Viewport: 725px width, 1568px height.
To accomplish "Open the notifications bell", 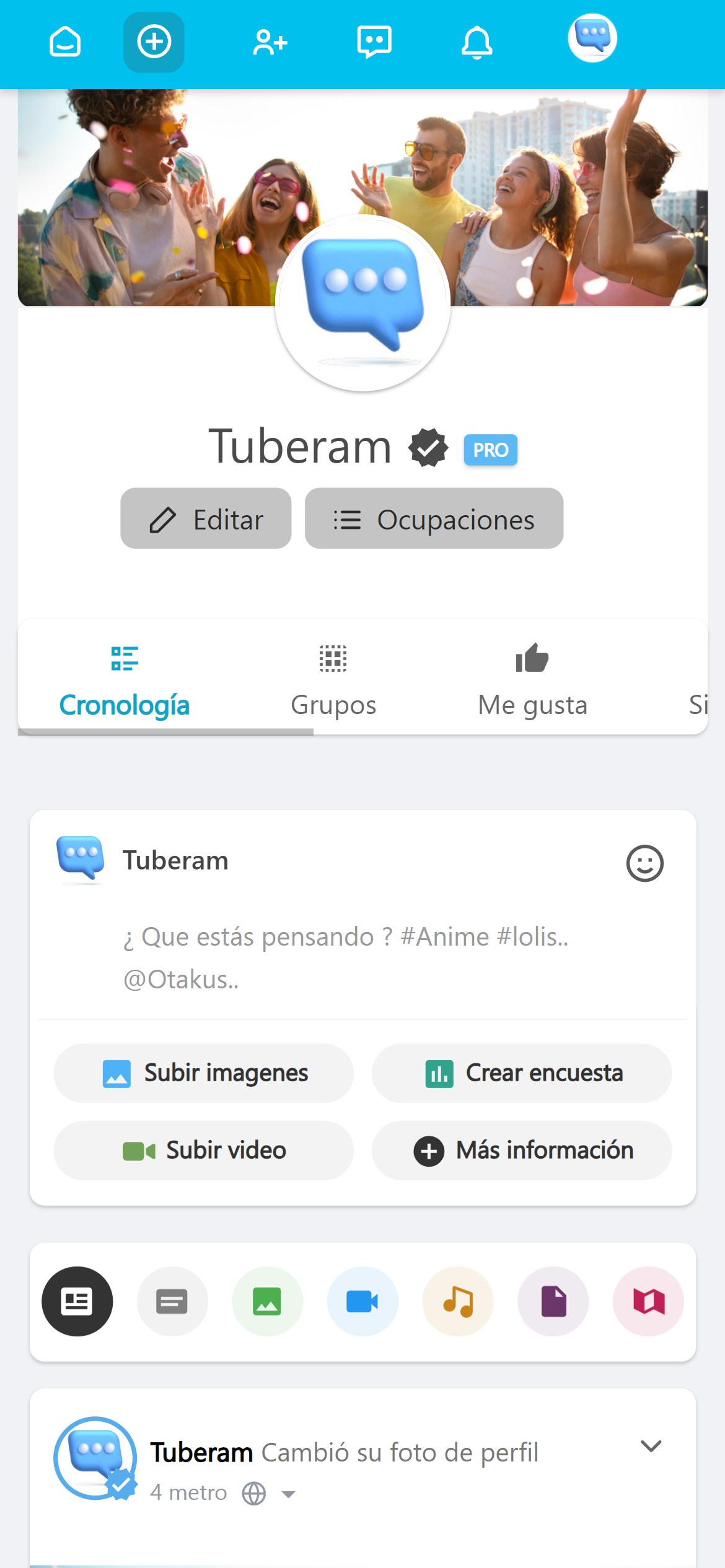I will pyautogui.click(x=477, y=42).
